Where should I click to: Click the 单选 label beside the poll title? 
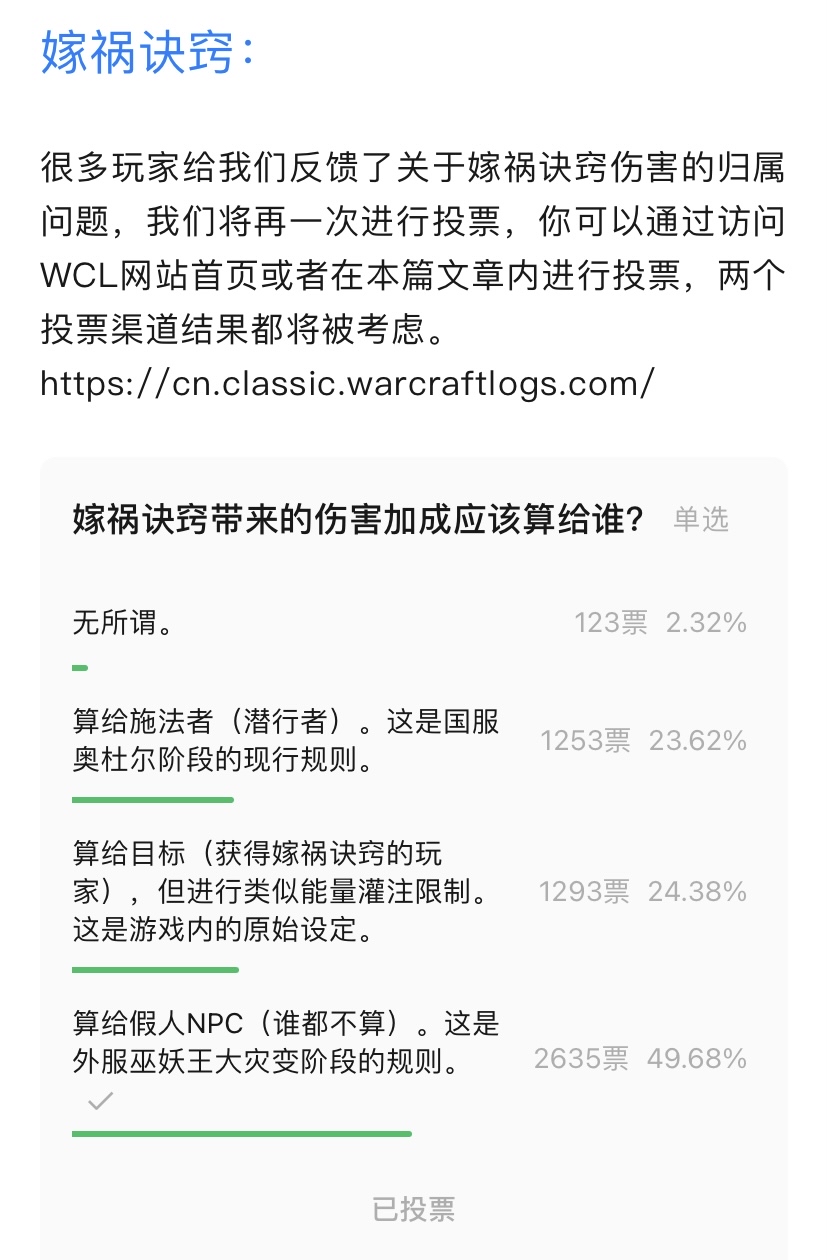700,518
